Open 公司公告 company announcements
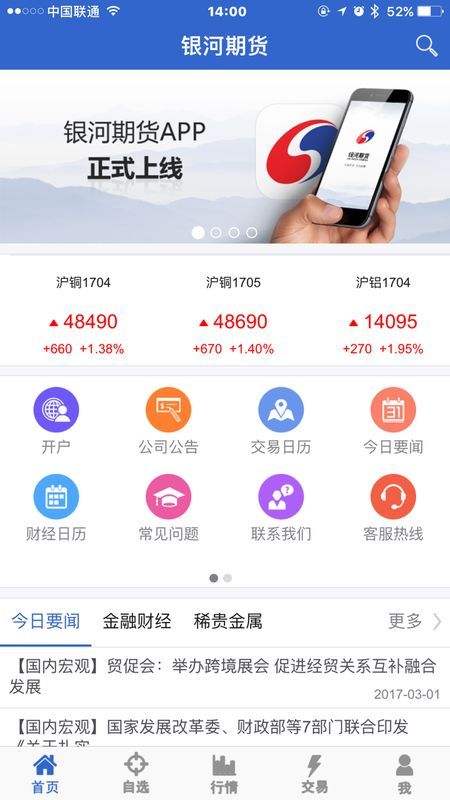 coord(168,421)
